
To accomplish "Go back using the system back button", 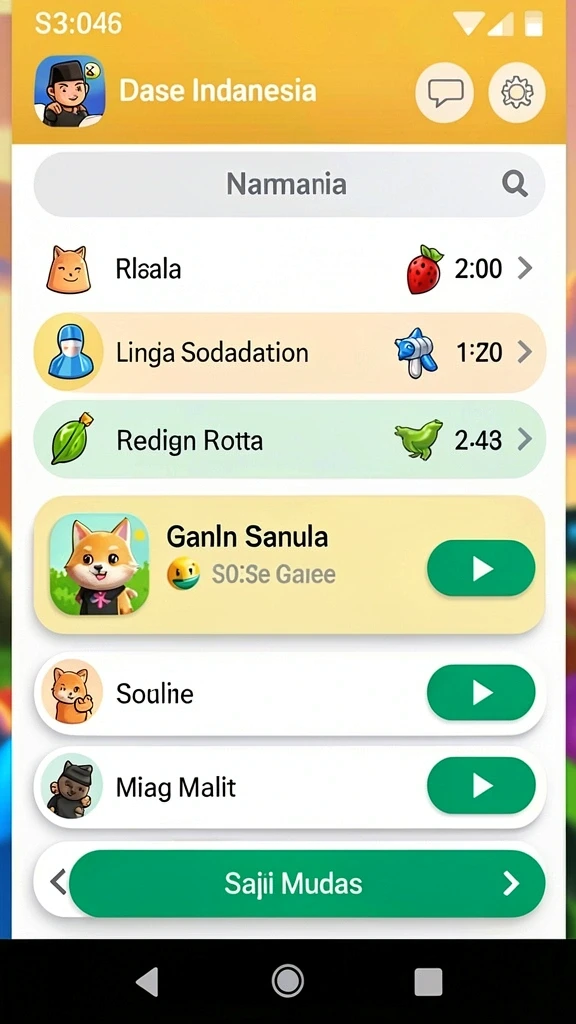I will coord(147,982).
